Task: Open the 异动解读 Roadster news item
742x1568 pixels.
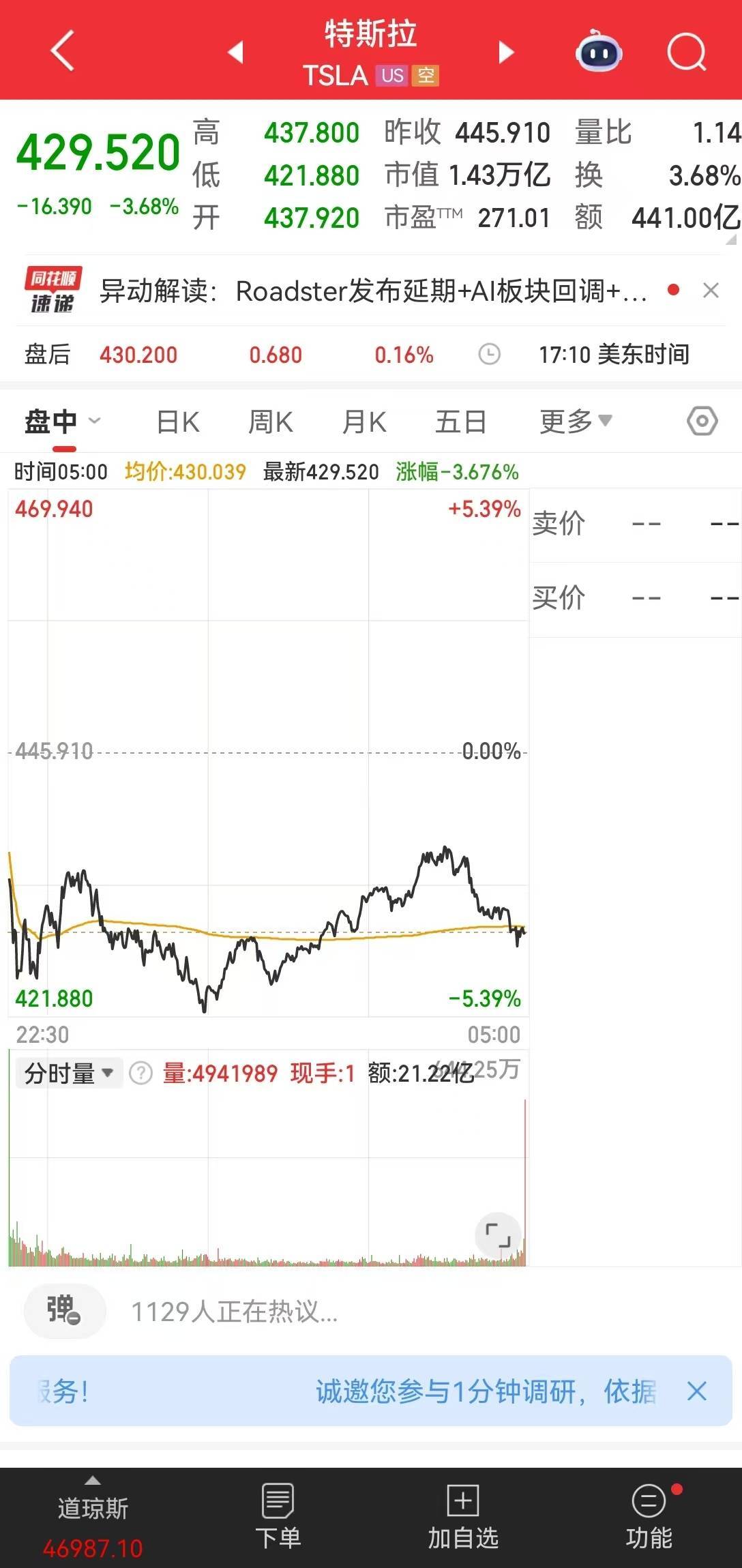Action: tap(372, 291)
